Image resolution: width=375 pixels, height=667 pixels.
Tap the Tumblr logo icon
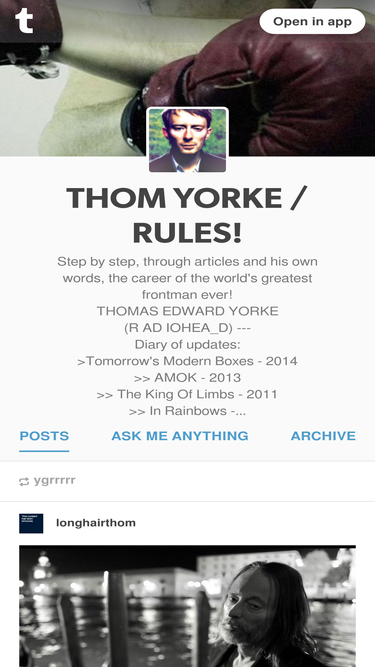click(24, 21)
